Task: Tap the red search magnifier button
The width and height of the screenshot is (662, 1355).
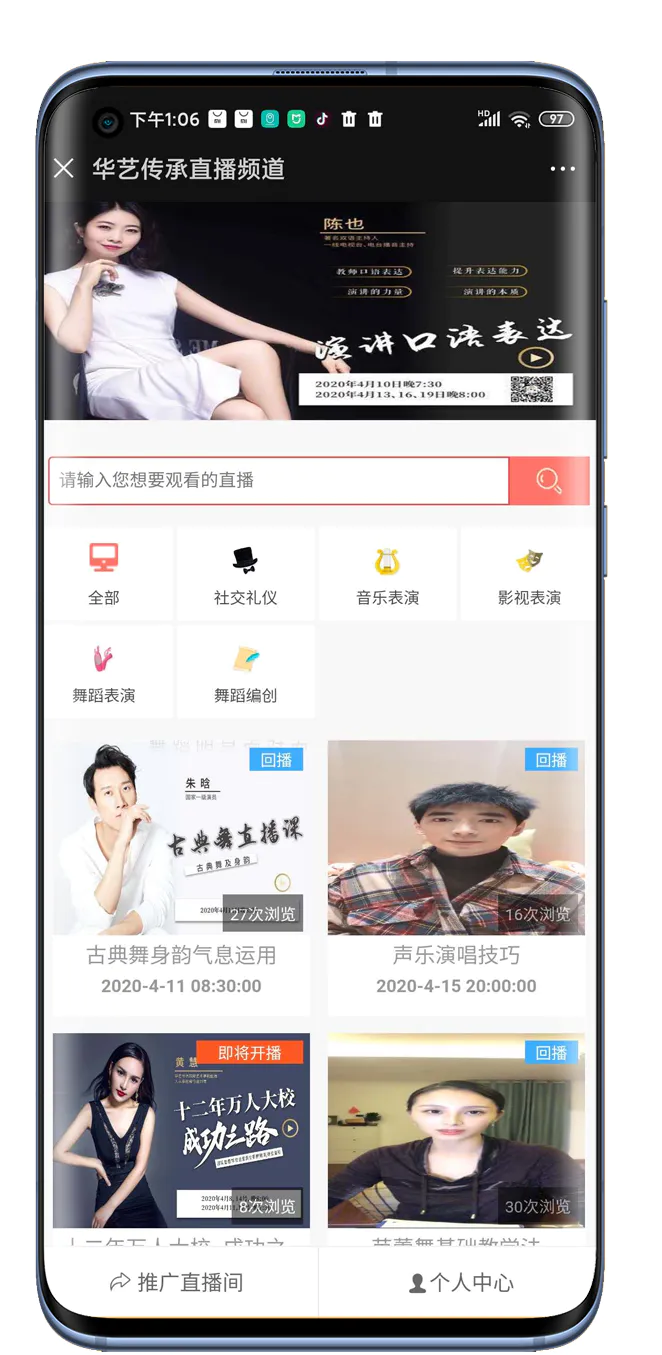Action: click(x=549, y=481)
